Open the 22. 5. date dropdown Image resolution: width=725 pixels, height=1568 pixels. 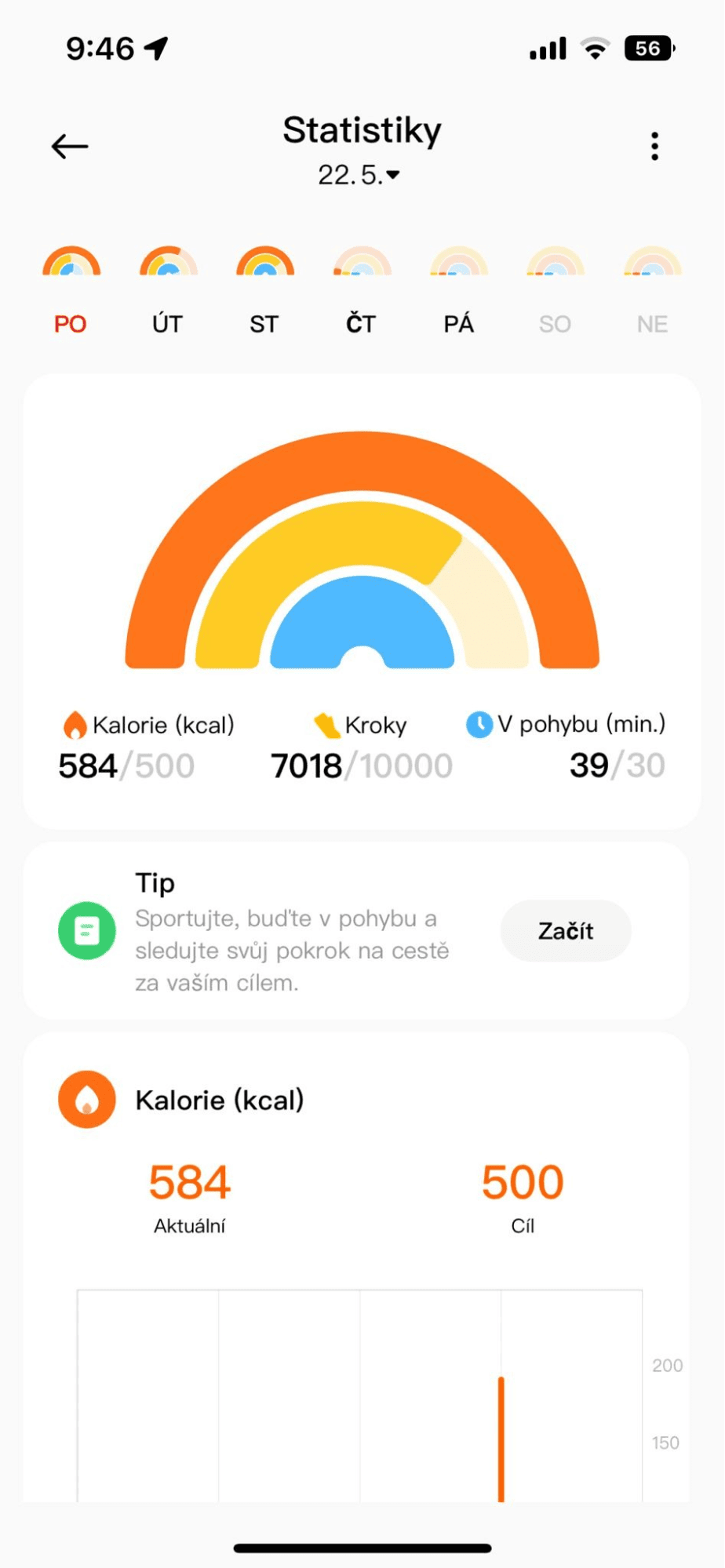point(360,175)
